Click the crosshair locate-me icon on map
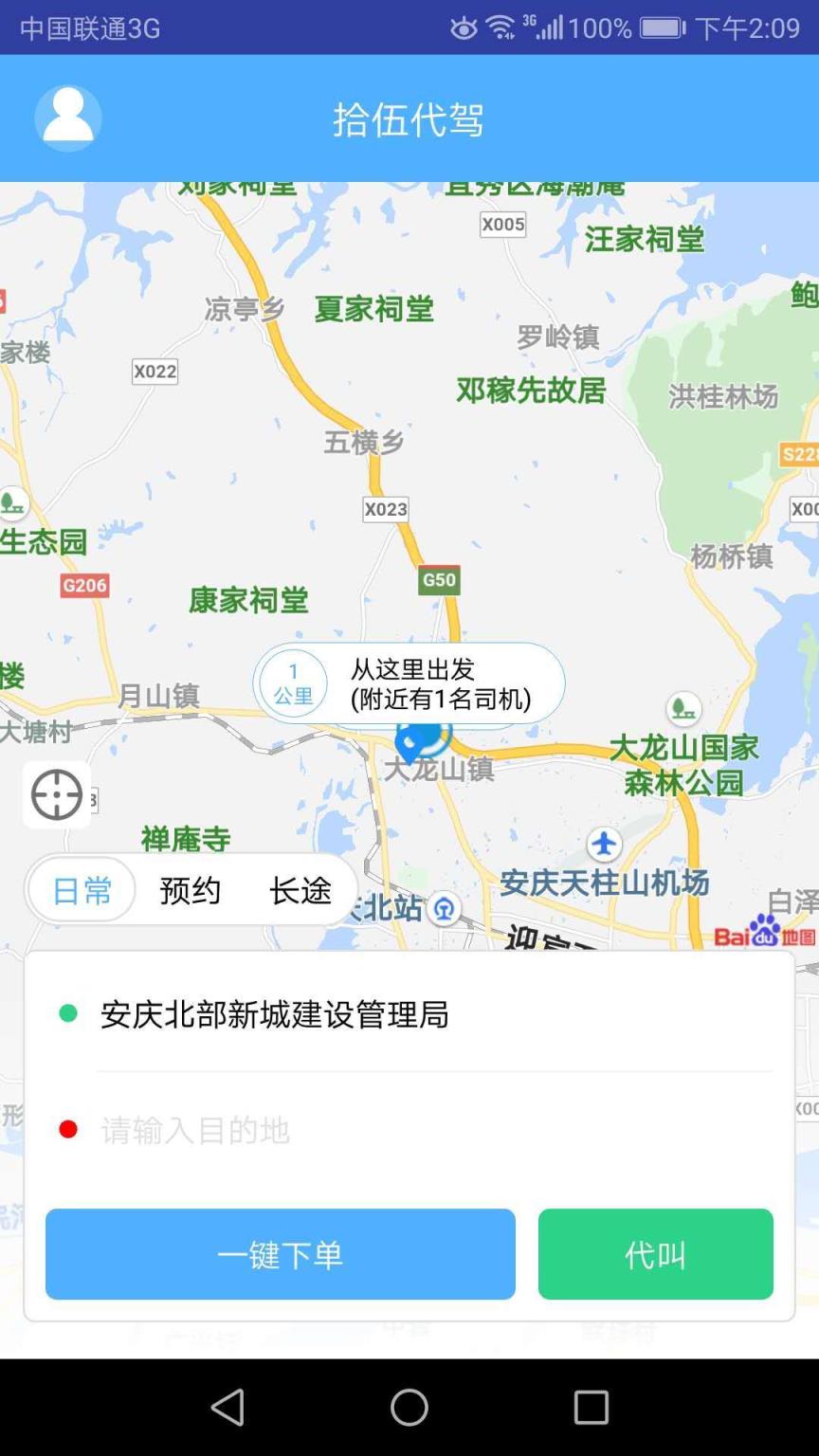This screenshot has height=1456, width=819. coord(56,795)
